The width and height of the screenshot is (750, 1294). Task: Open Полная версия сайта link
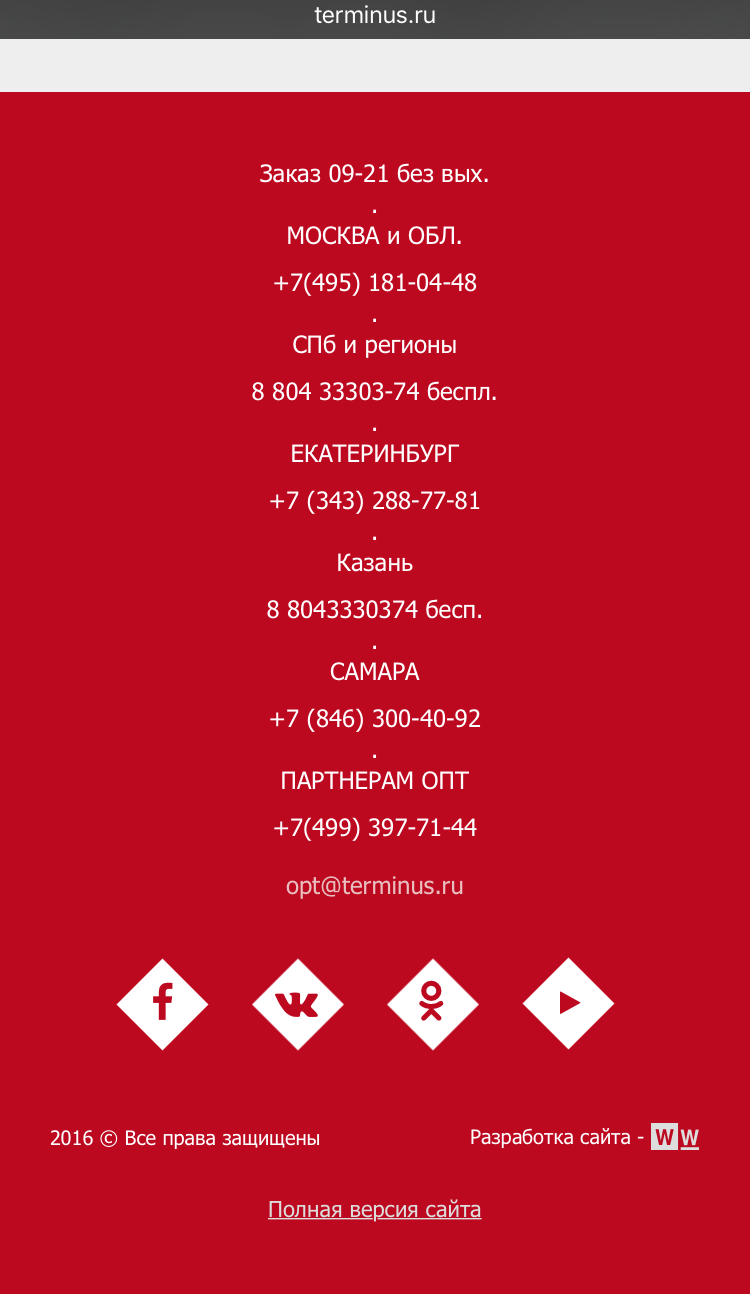pos(375,1209)
